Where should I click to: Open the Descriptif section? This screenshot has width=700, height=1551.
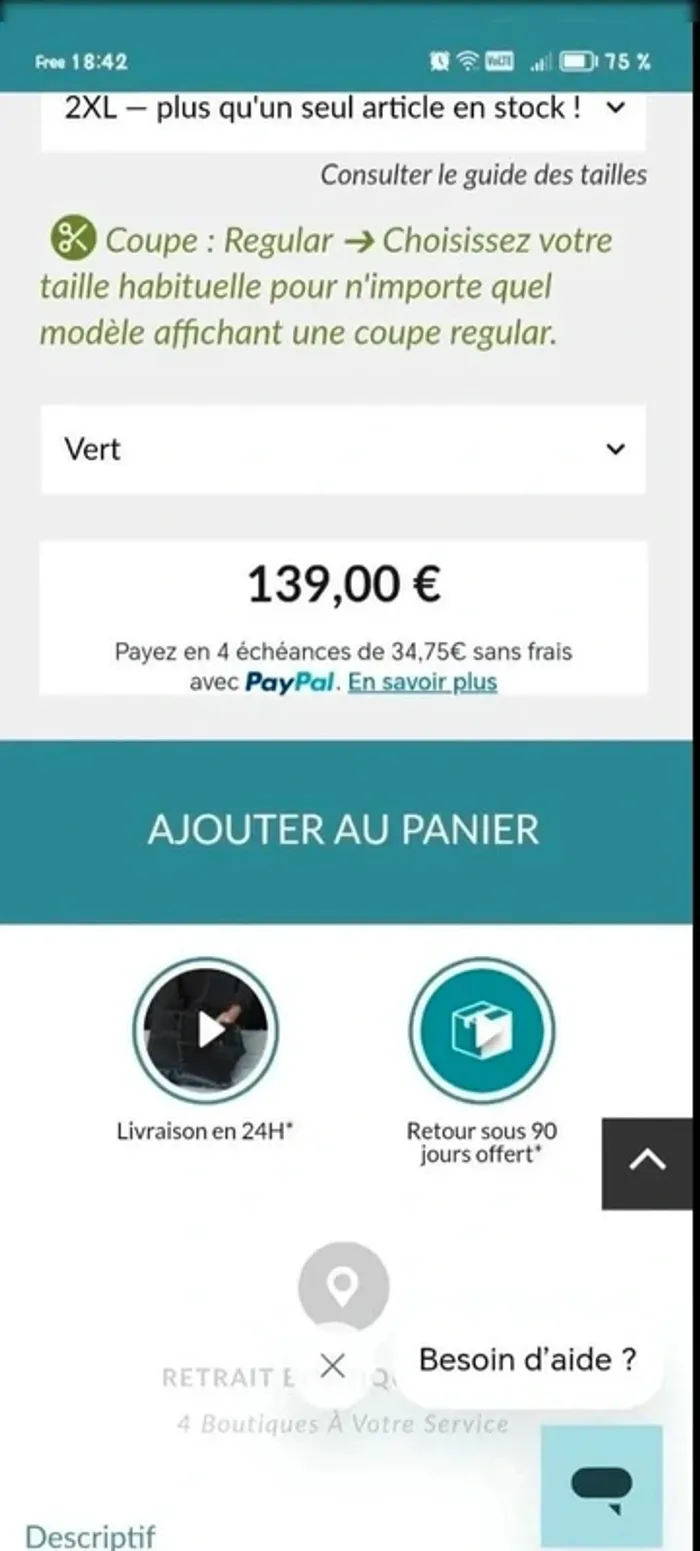tap(90, 1536)
